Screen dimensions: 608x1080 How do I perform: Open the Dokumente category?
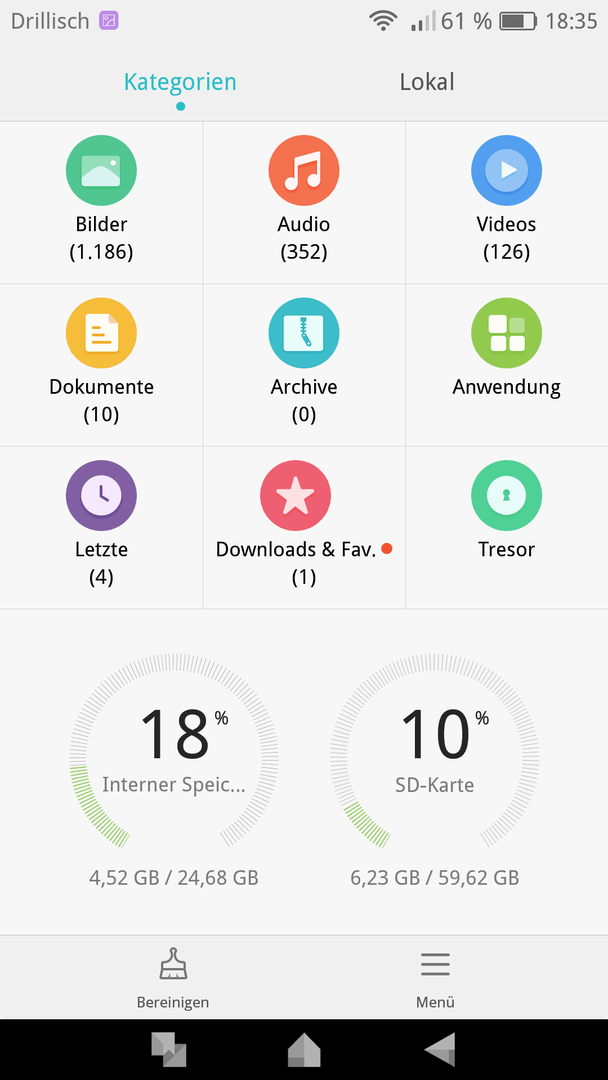(101, 364)
